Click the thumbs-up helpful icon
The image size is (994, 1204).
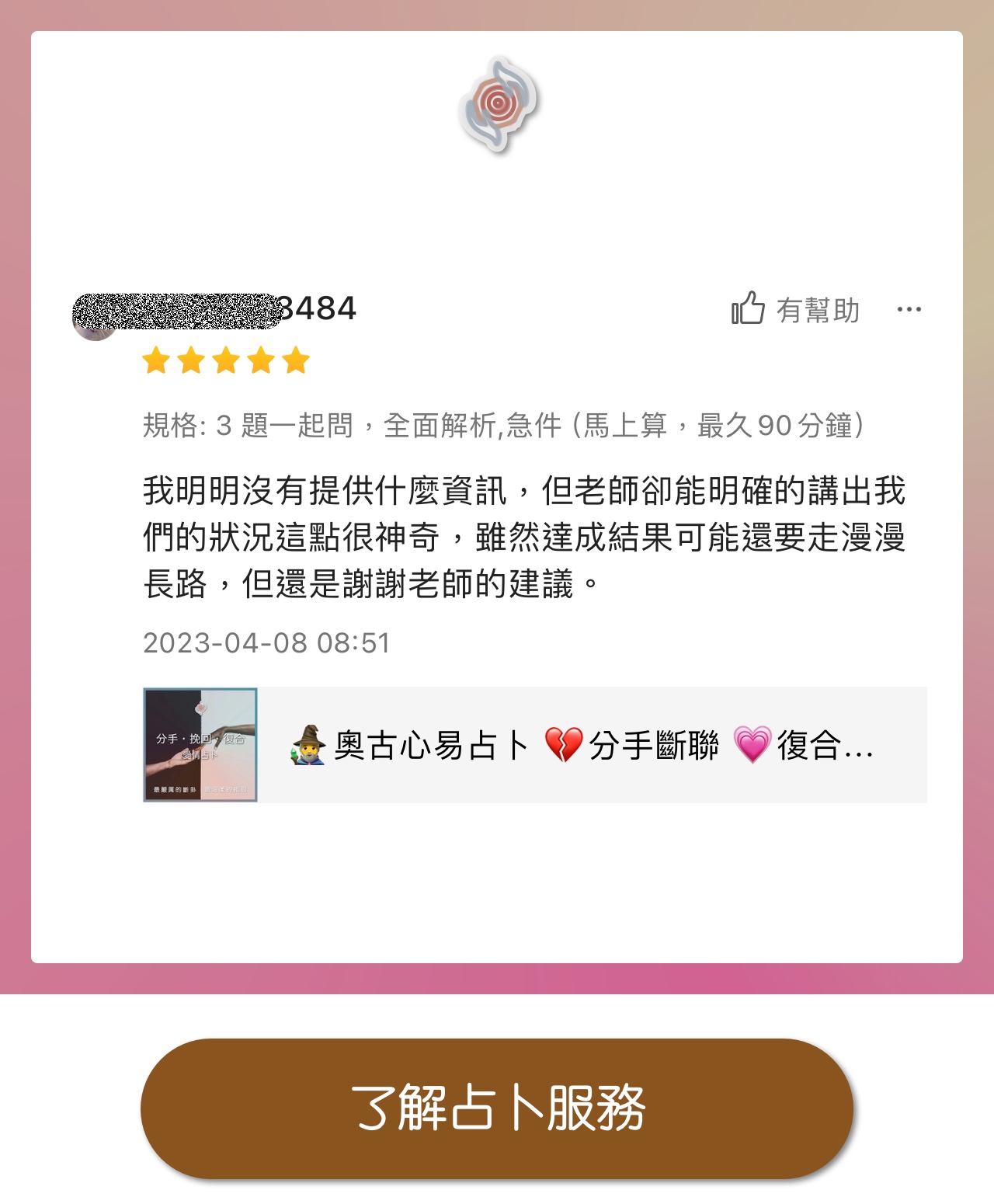[749, 308]
